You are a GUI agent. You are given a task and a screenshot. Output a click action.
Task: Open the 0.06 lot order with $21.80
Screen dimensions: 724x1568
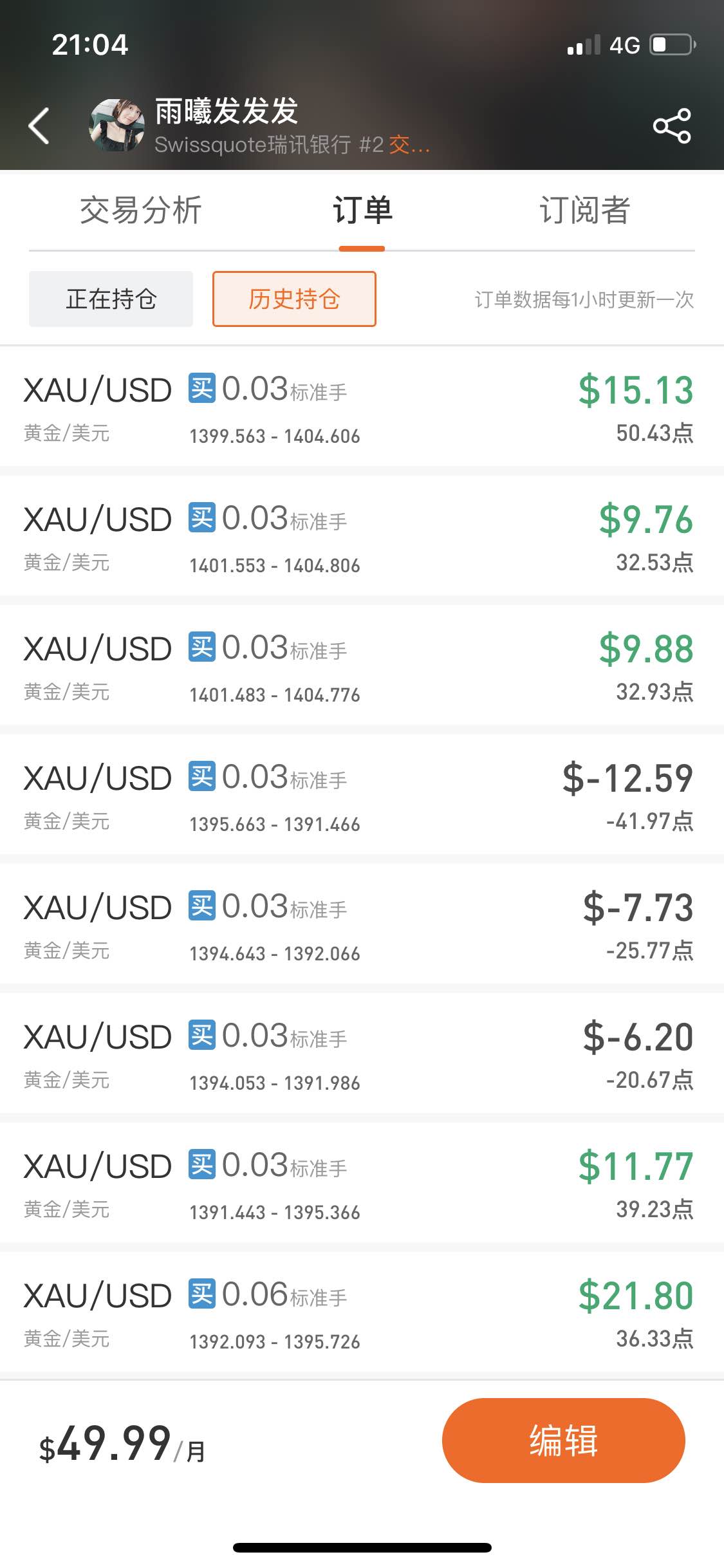pyautogui.click(x=362, y=1312)
